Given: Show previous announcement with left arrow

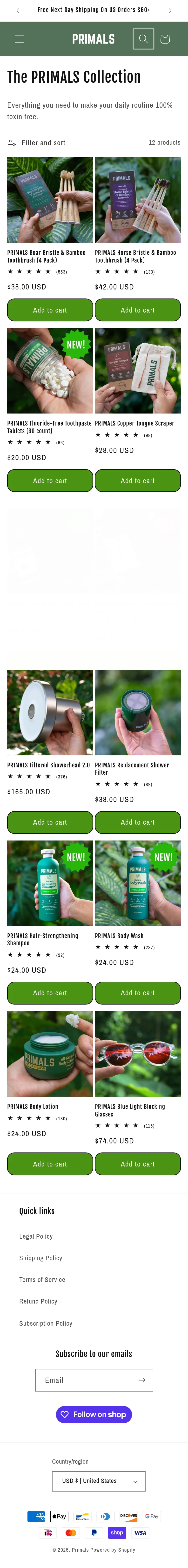Looking at the screenshot, I should click(18, 10).
